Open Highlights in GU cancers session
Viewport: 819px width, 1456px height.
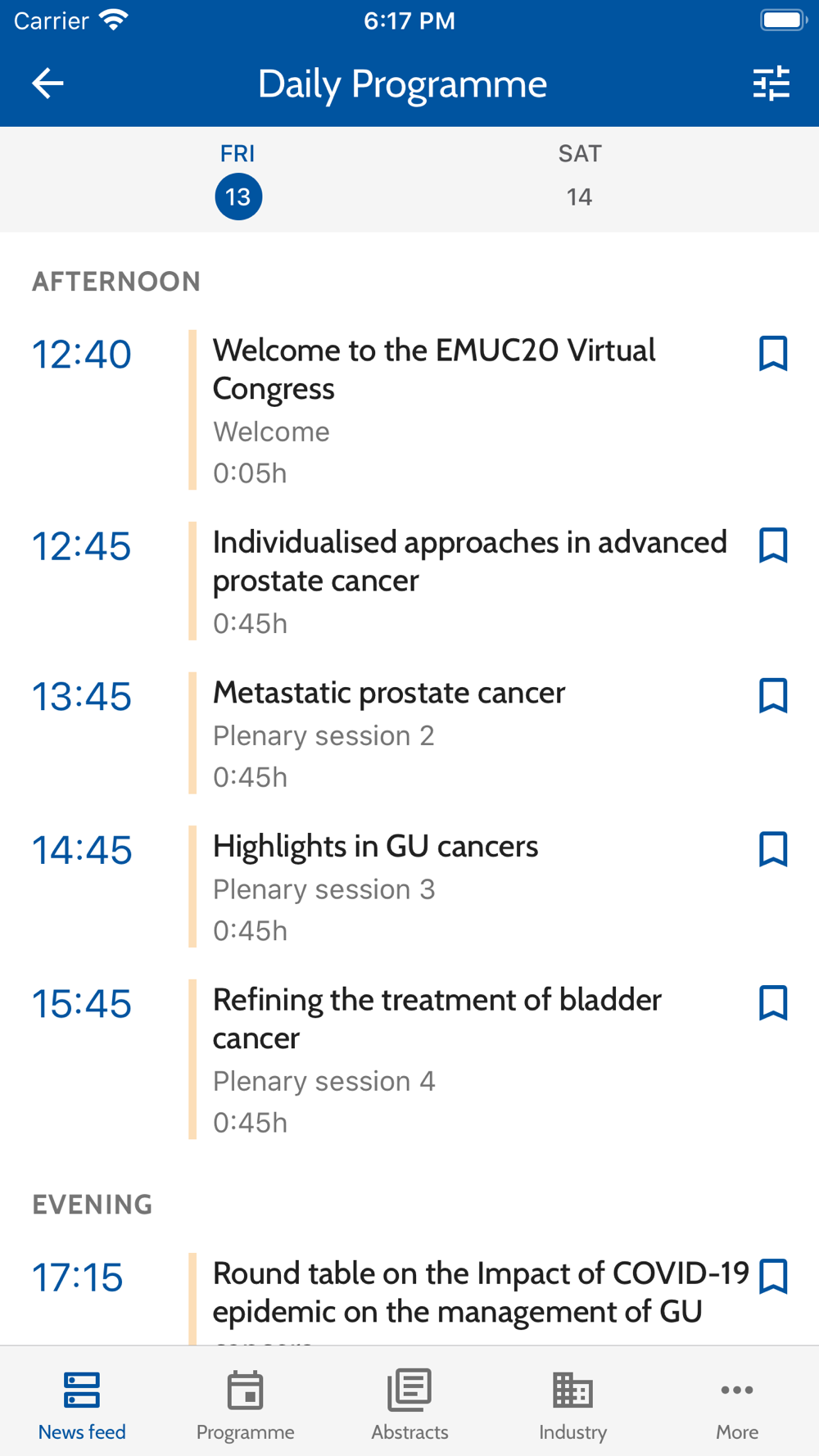pyautogui.click(x=375, y=846)
